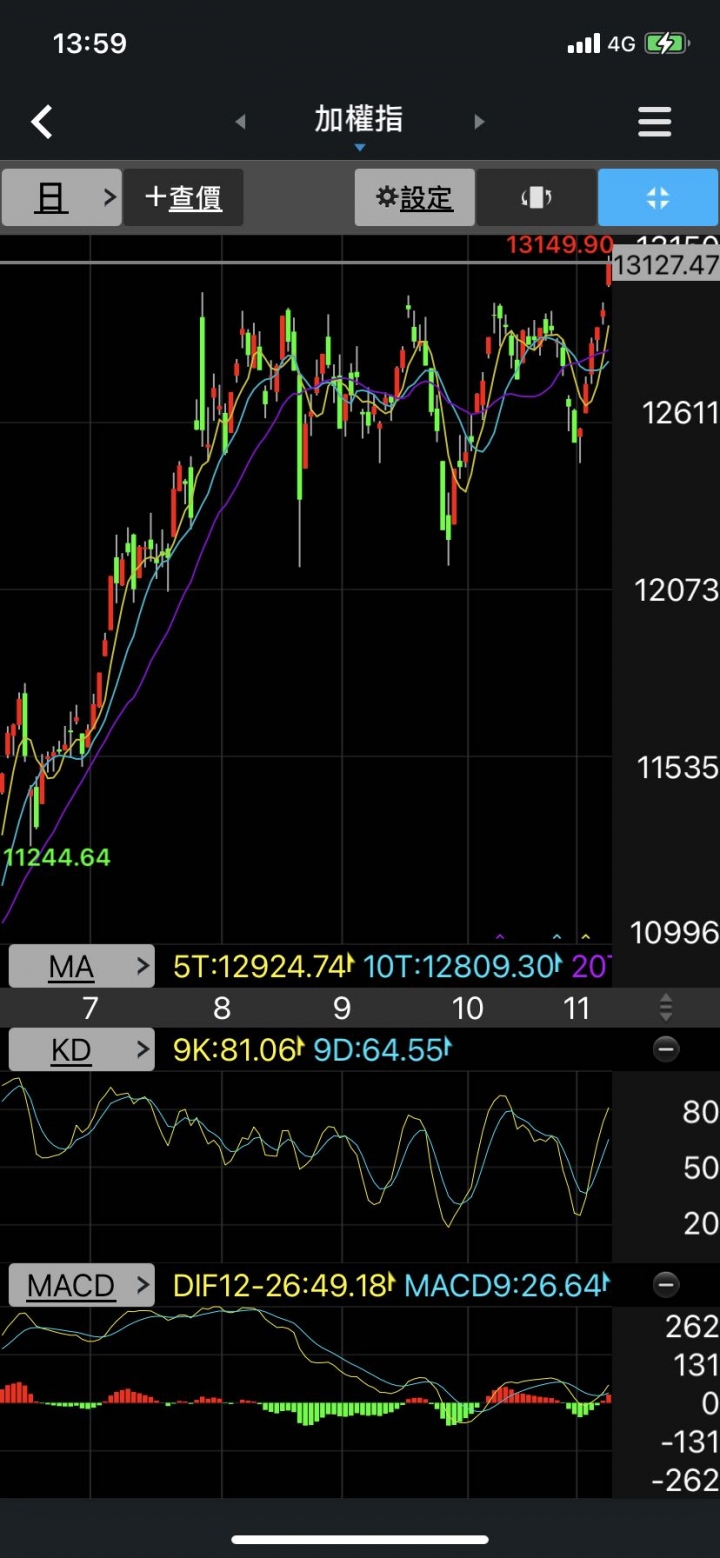Open the 加權指 title dropdown
This screenshot has height=1558, width=720.
359,124
